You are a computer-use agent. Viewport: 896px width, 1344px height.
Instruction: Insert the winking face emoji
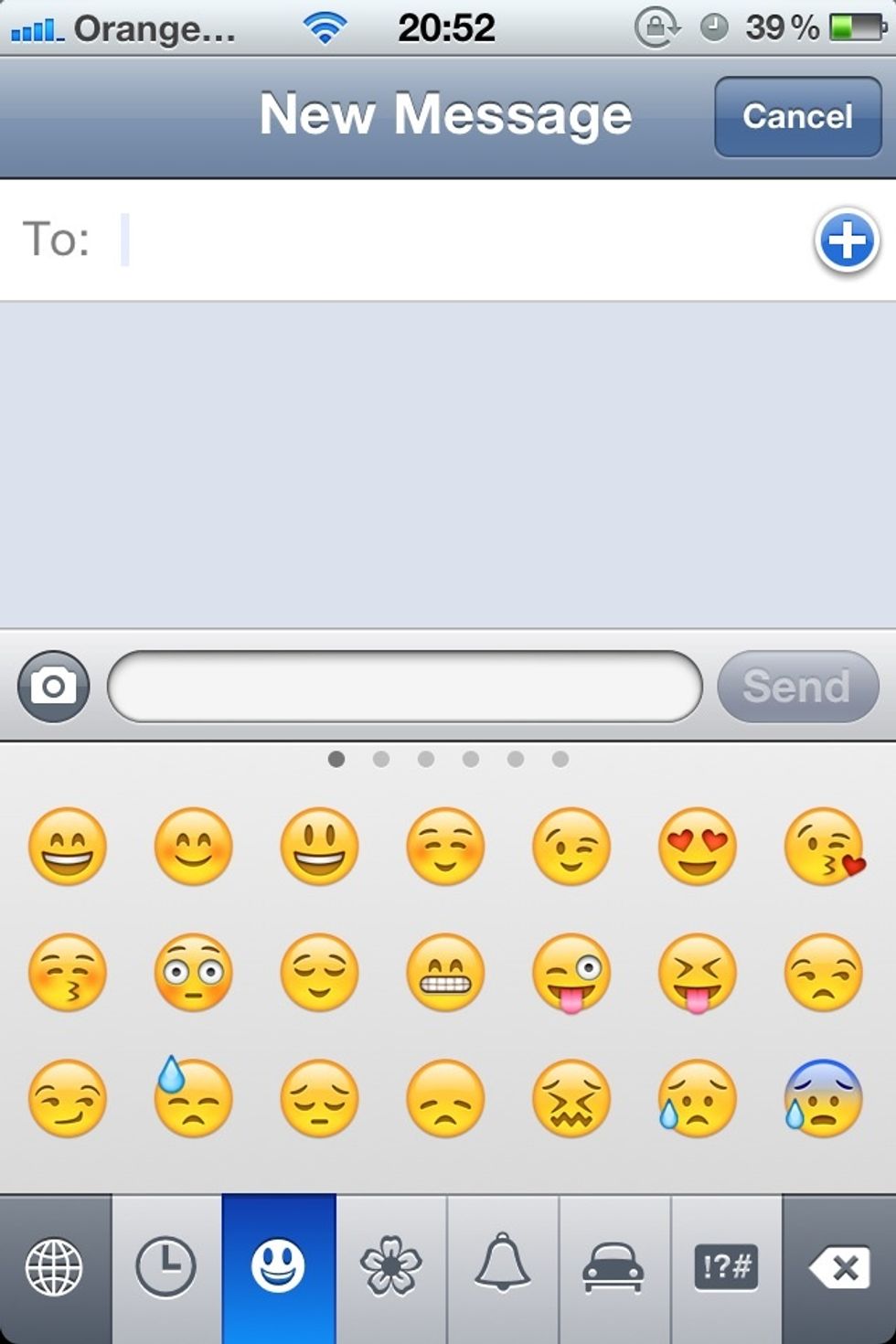pos(571,846)
